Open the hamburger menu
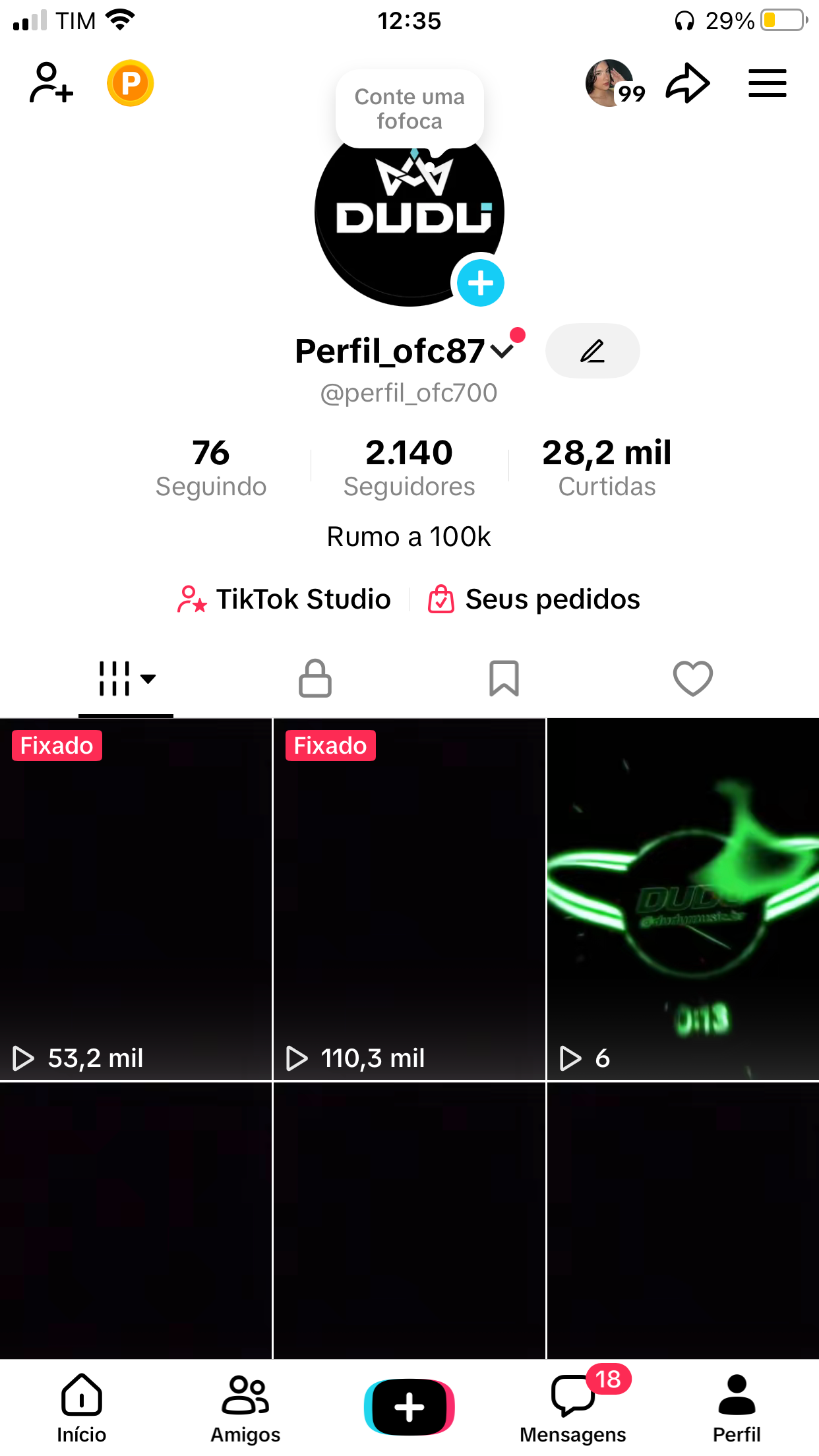This screenshot has height=1456, width=819. [x=767, y=84]
